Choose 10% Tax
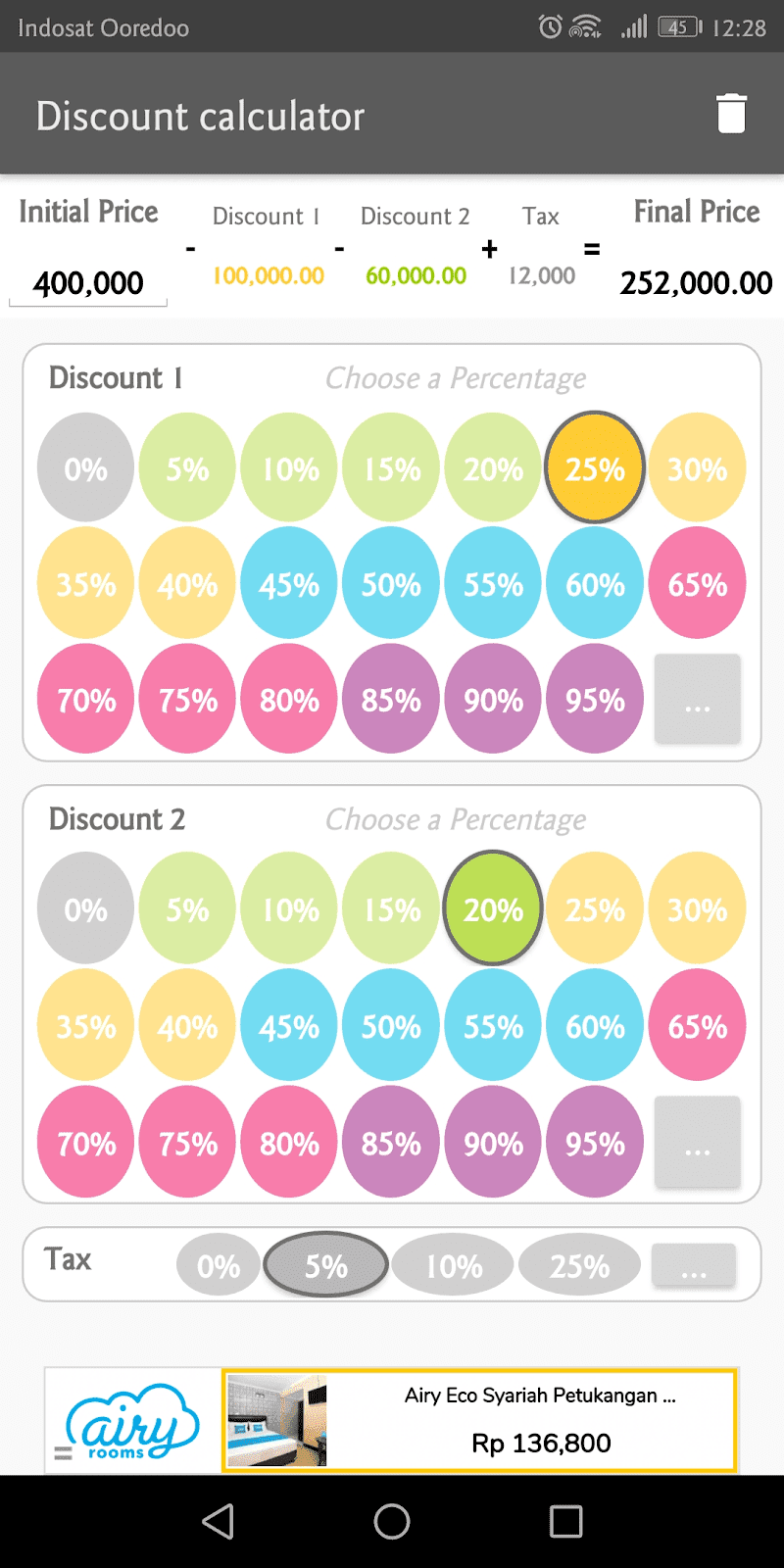 [x=453, y=1265]
